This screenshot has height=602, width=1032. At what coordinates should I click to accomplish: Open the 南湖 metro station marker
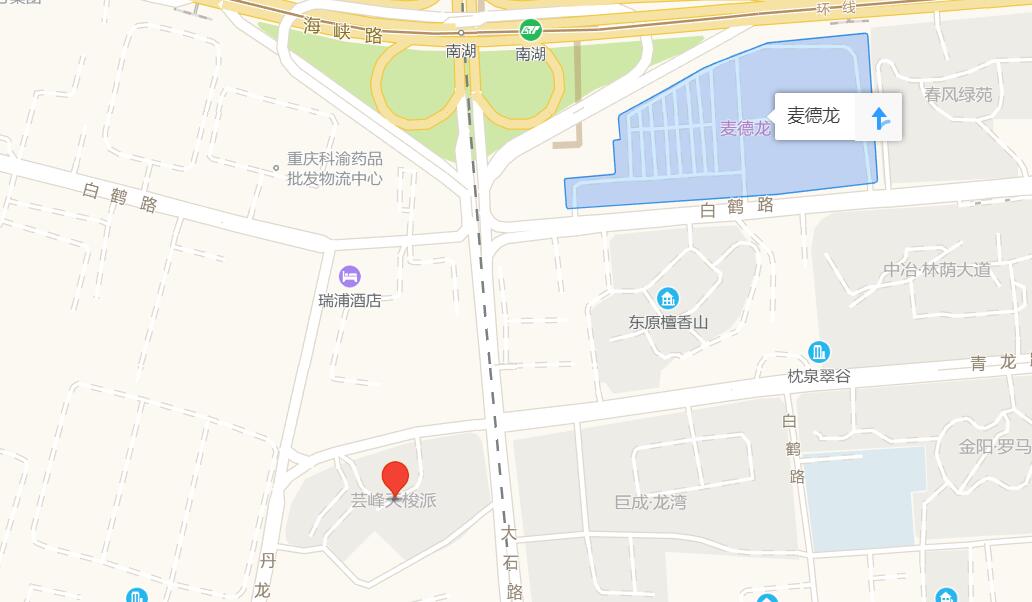(x=530, y=32)
